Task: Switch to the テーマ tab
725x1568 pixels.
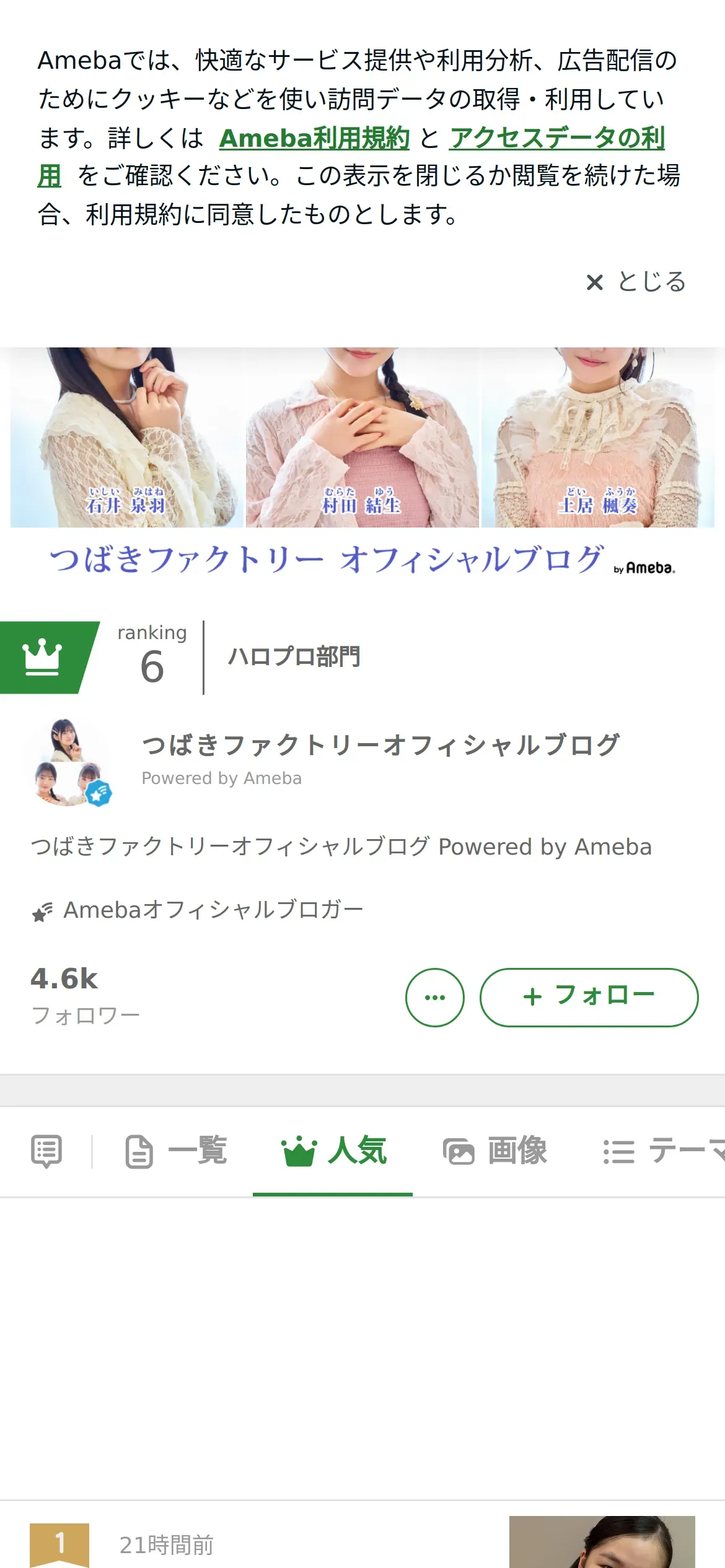Action: (x=663, y=1152)
